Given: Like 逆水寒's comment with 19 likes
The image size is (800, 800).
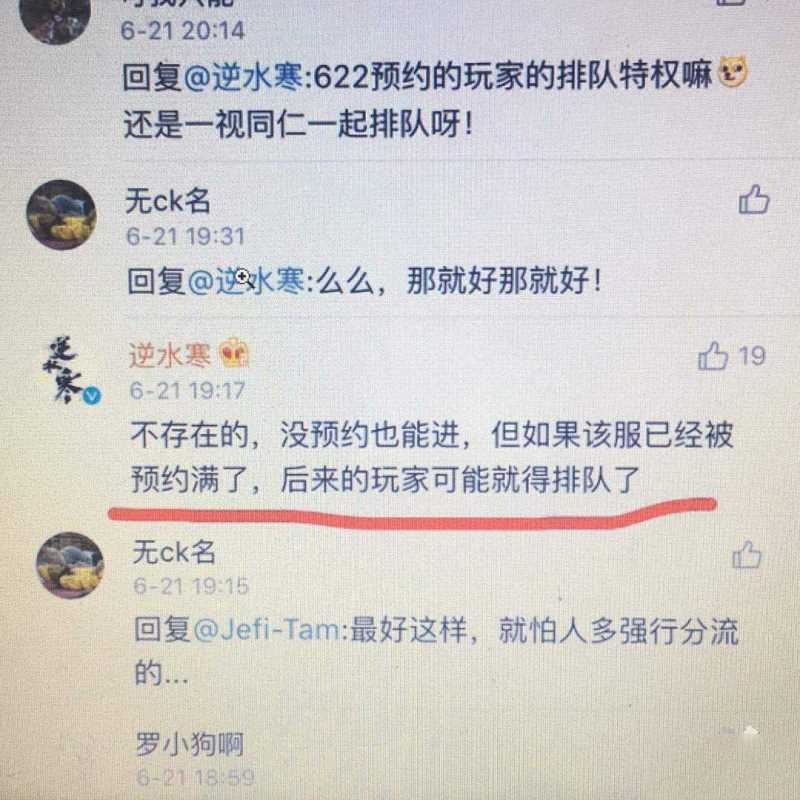Looking at the screenshot, I should coord(713,355).
